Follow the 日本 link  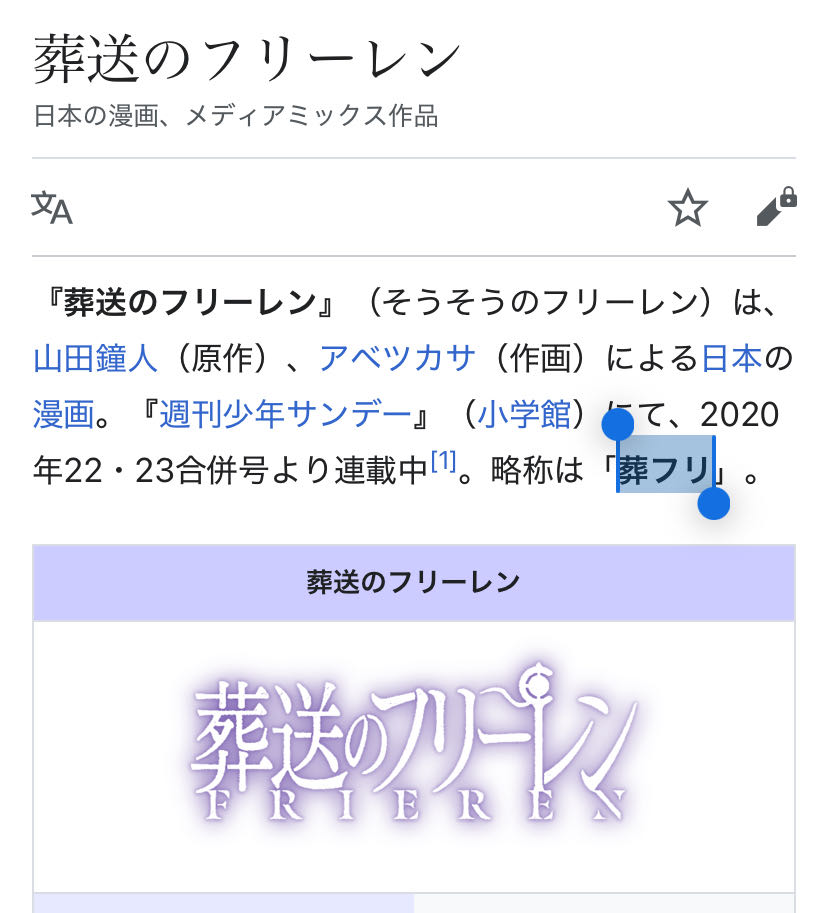click(x=731, y=358)
